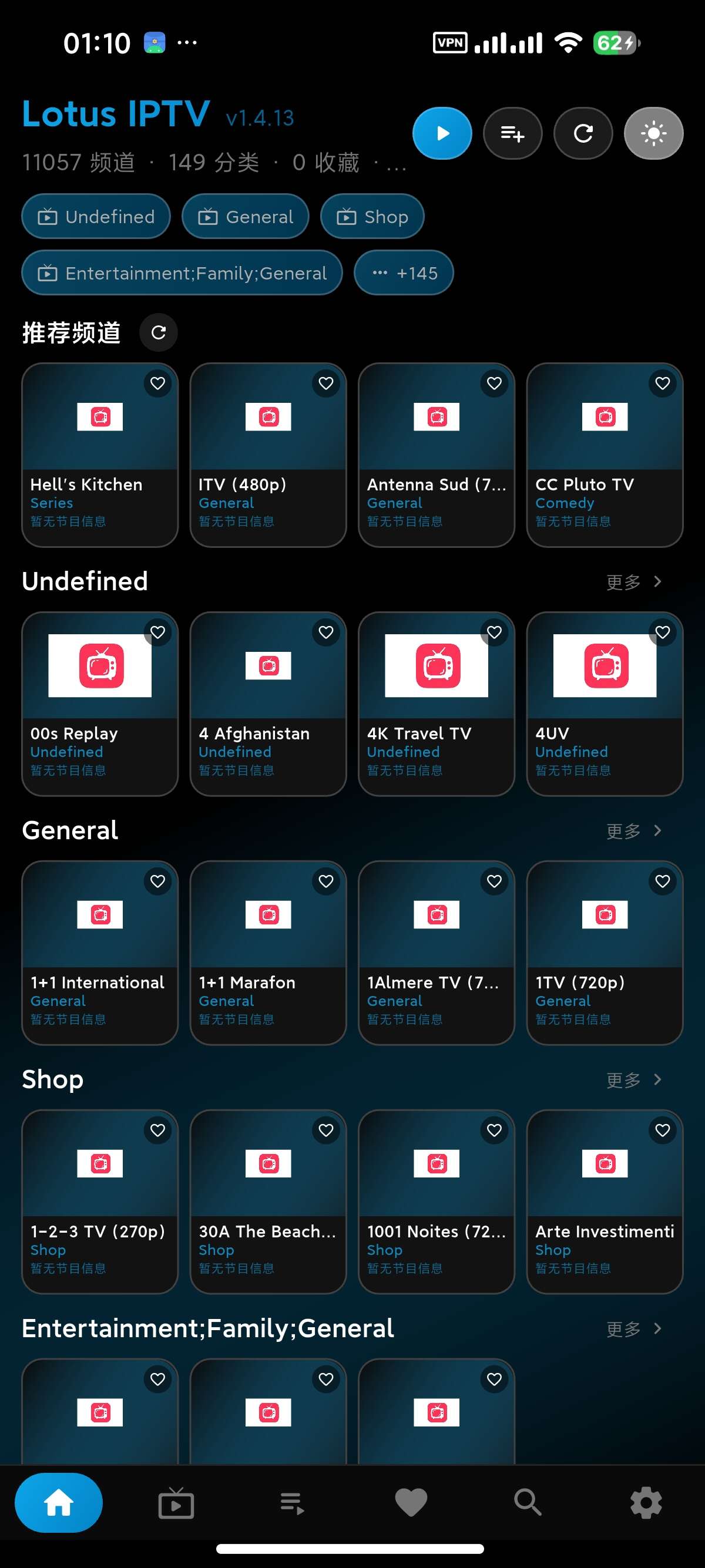Image resolution: width=705 pixels, height=1568 pixels.
Task: Open the live TV icon in bottom bar
Action: click(176, 1503)
